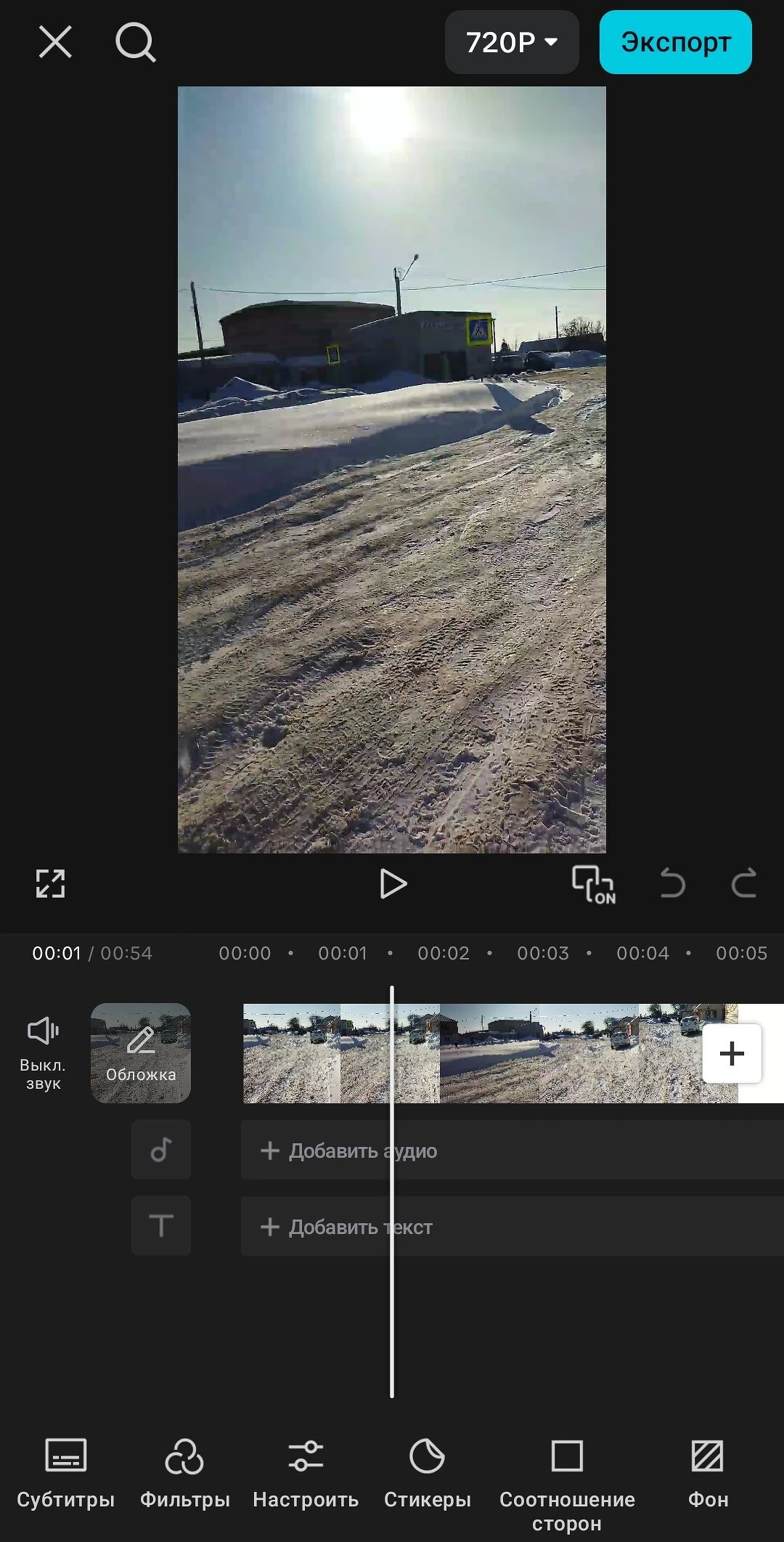Open the 720P resolution dropdown
The width and height of the screenshot is (784, 1542).
(x=511, y=42)
